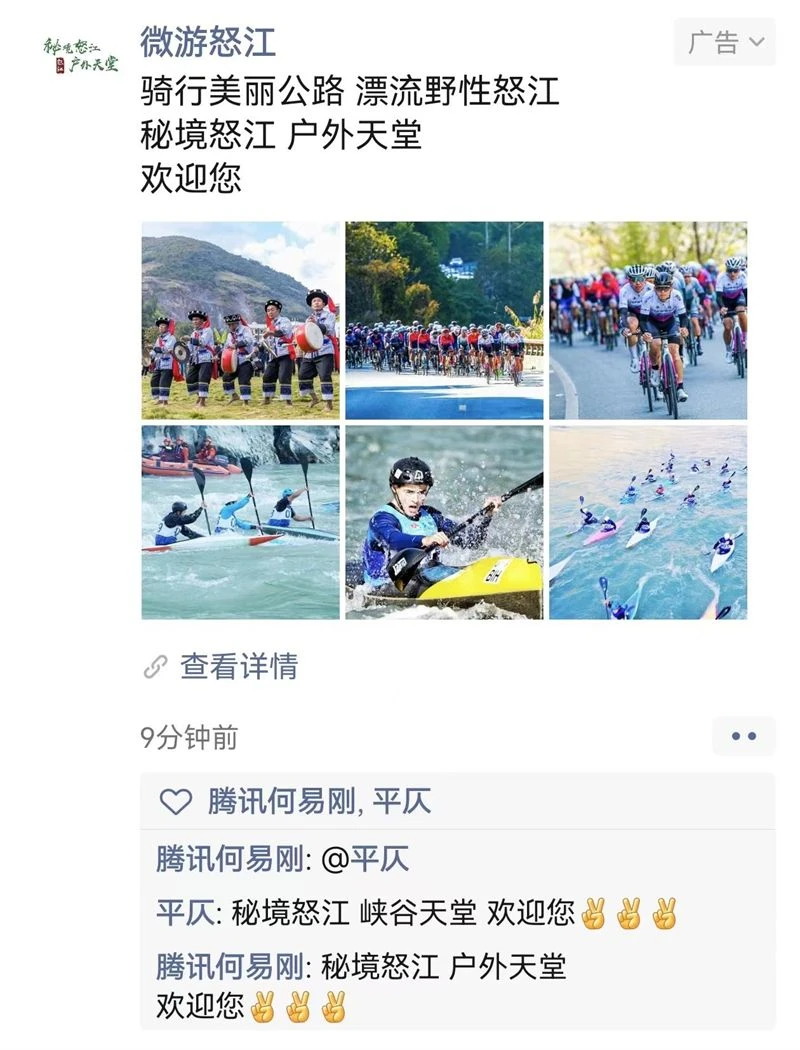Reply to 腾讯何易刚's comment 户外天堂
Viewport: 800px width, 1050px height.
(x=440, y=967)
